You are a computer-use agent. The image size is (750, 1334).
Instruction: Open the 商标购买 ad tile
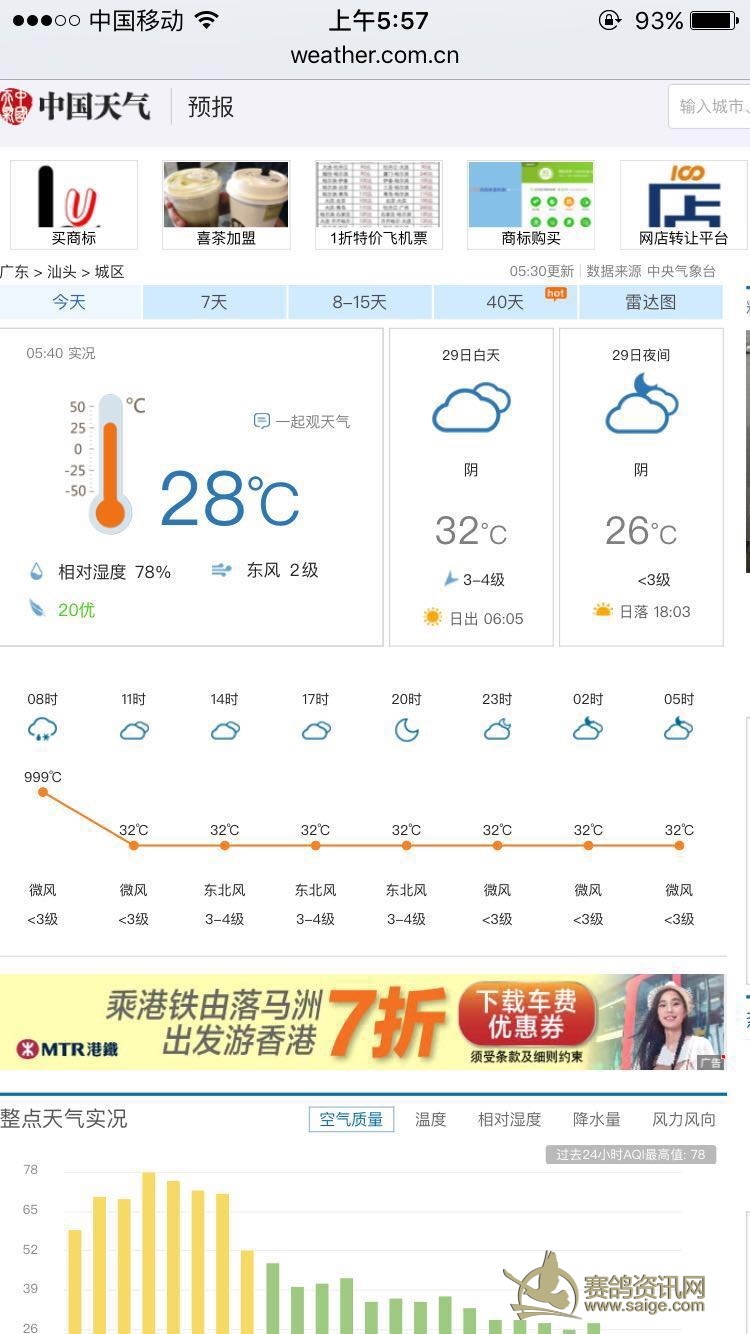(531, 204)
